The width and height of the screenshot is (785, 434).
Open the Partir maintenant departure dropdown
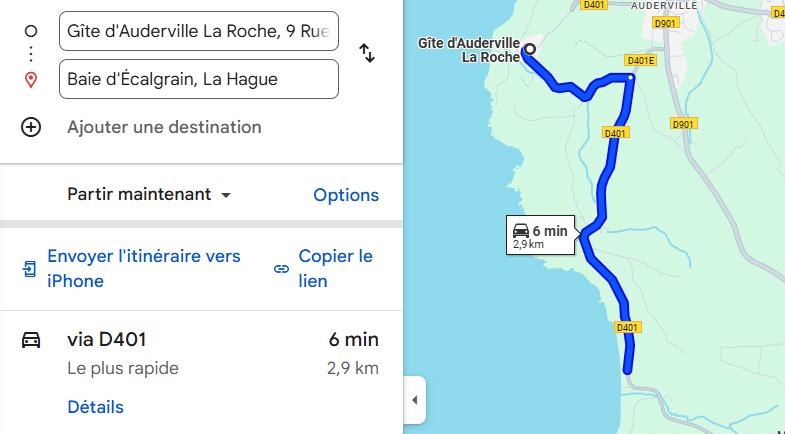tap(149, 195)
